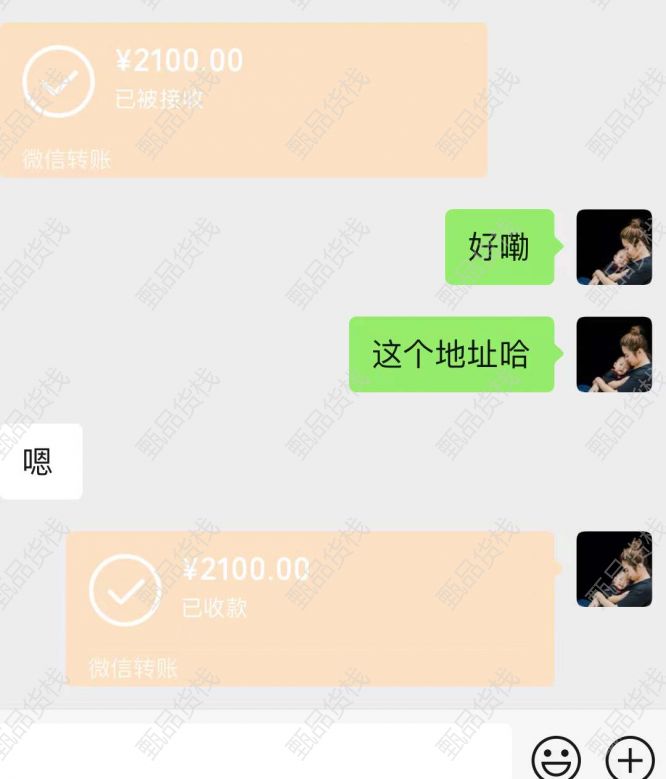
Task: Tap the message input field
Action: [x=255, y=752]
